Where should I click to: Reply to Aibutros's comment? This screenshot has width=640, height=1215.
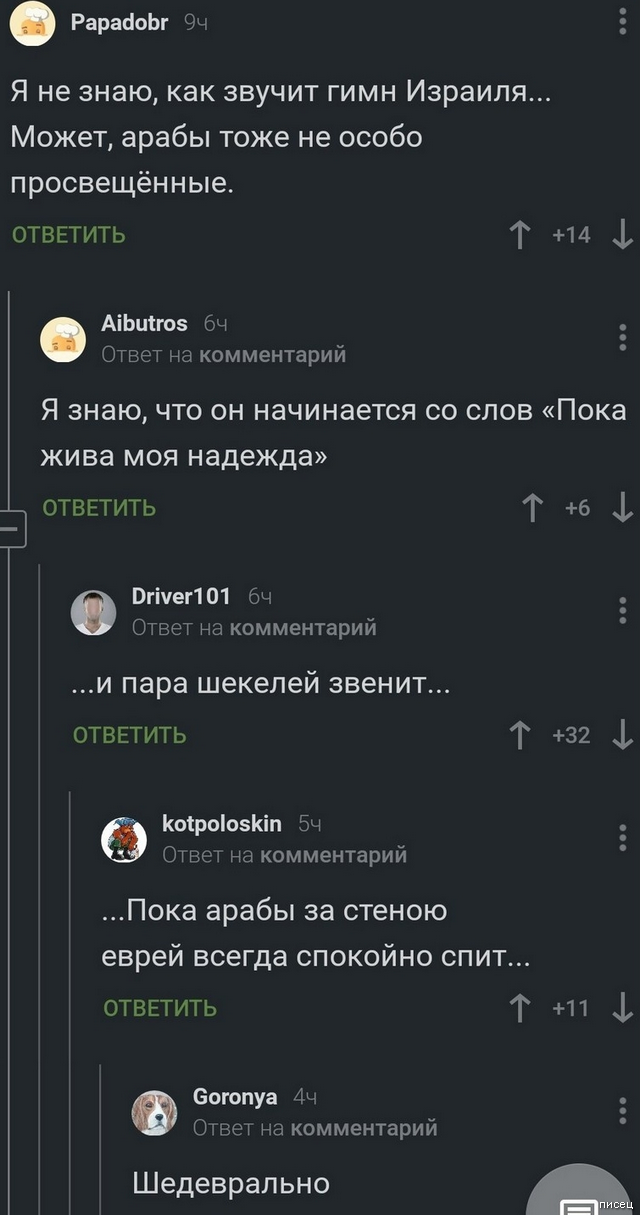tap(99, 508)
